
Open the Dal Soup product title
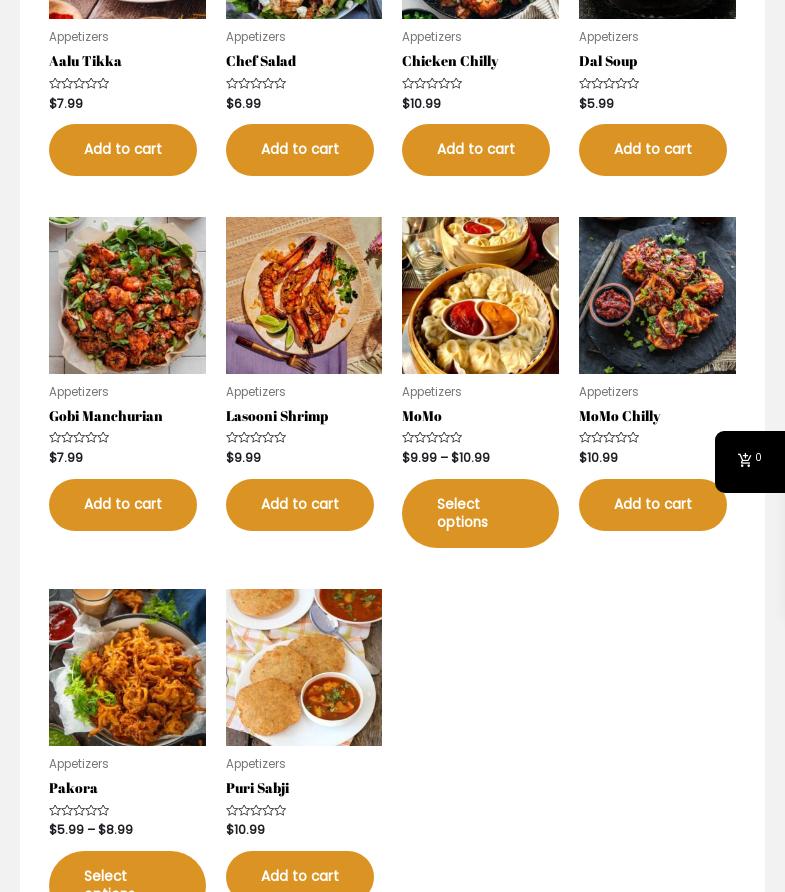tap(608, 61)
